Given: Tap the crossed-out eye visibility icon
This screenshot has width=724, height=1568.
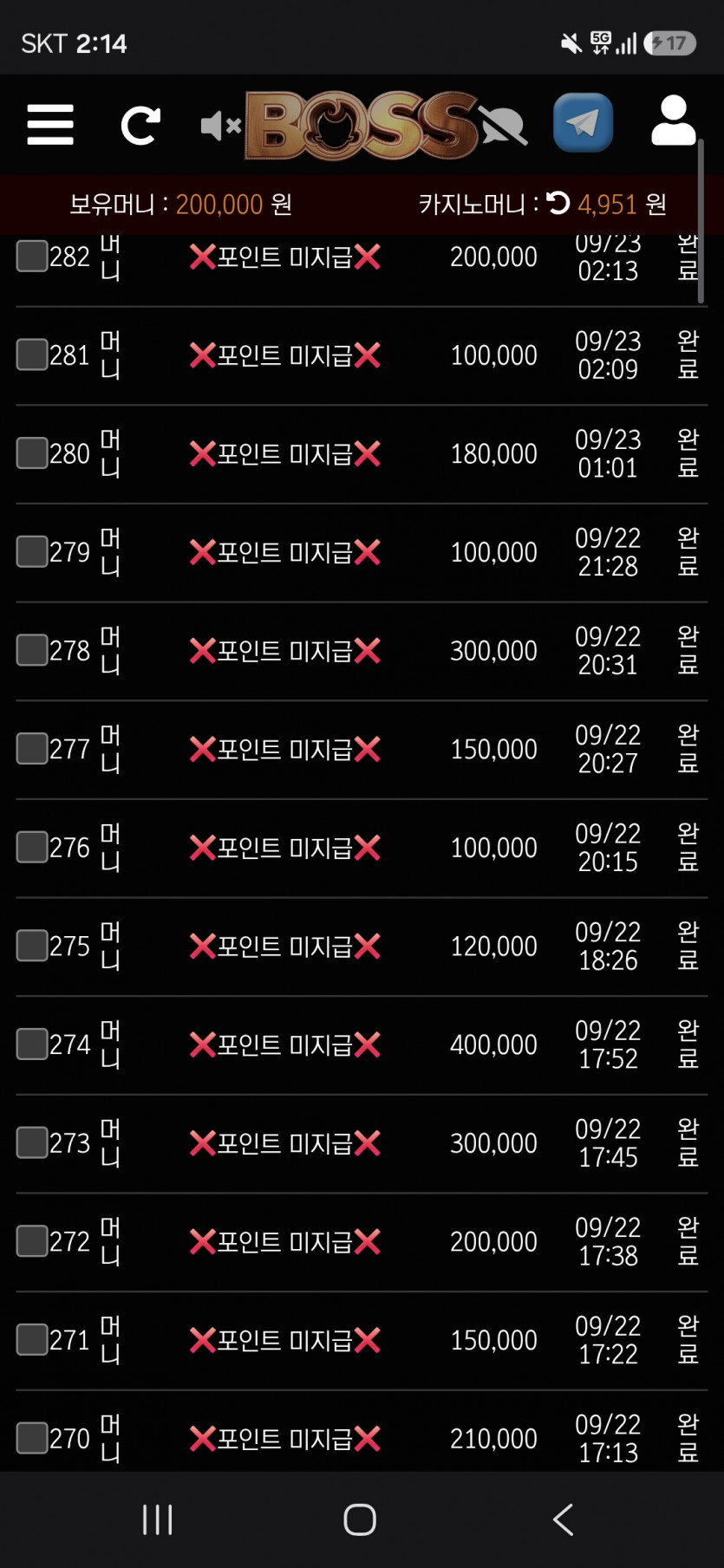Looking at the screenshot, I should pos(504,126).
